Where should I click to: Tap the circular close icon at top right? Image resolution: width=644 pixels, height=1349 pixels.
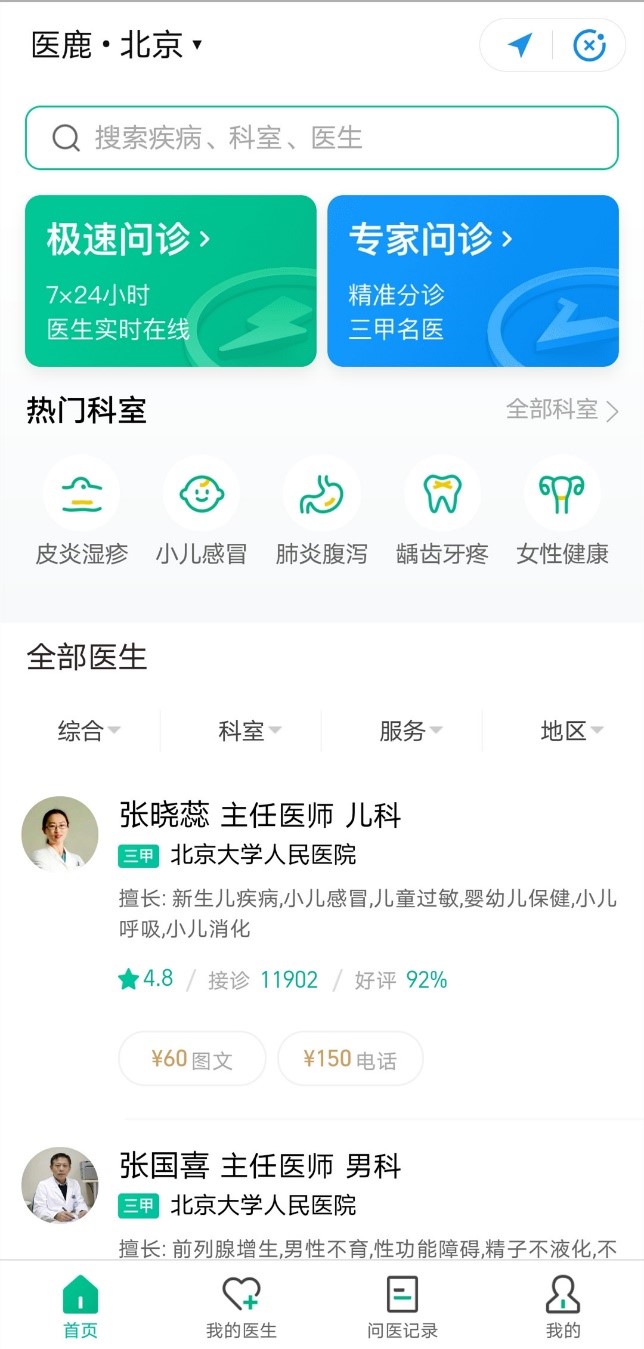[589, 45]
